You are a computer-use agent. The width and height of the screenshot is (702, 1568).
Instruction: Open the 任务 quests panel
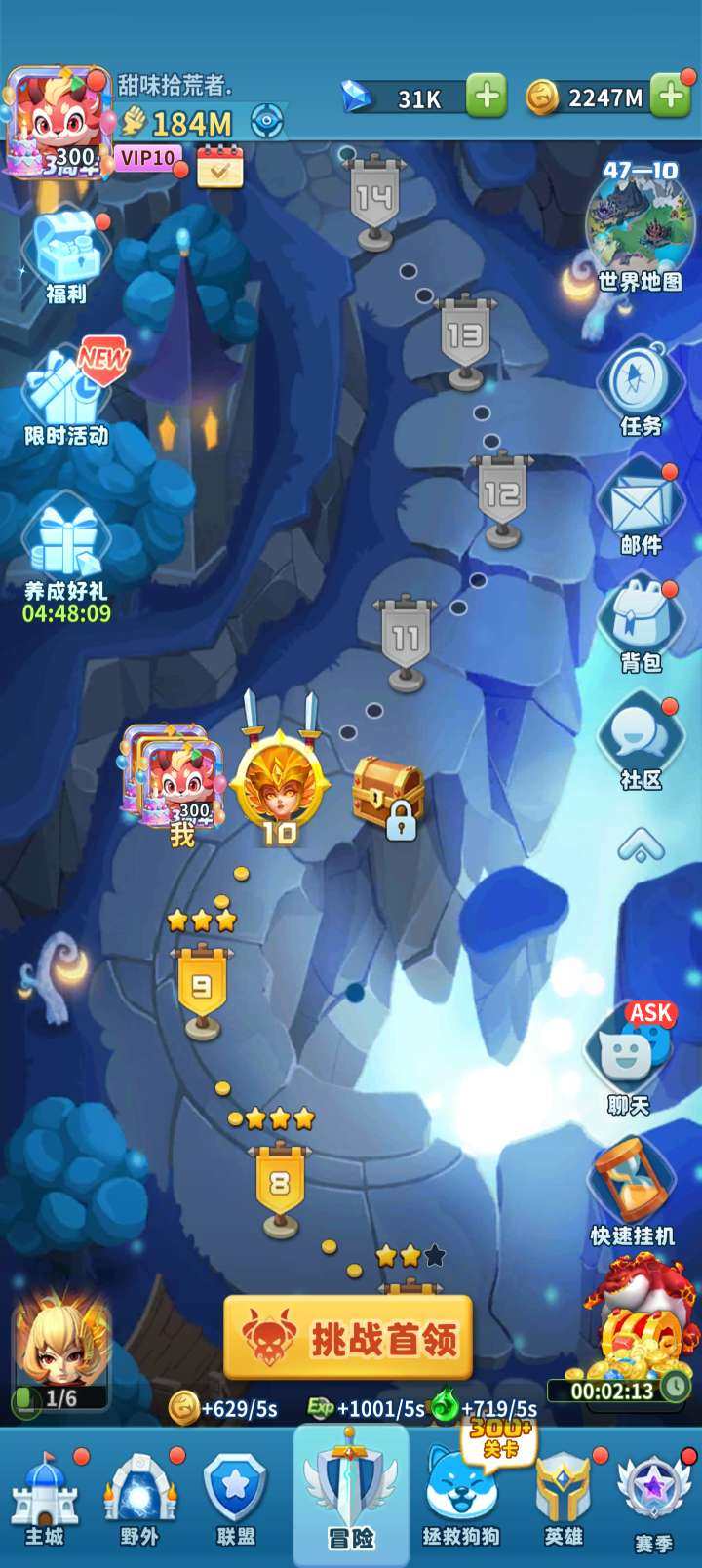(x=641, y=385)
